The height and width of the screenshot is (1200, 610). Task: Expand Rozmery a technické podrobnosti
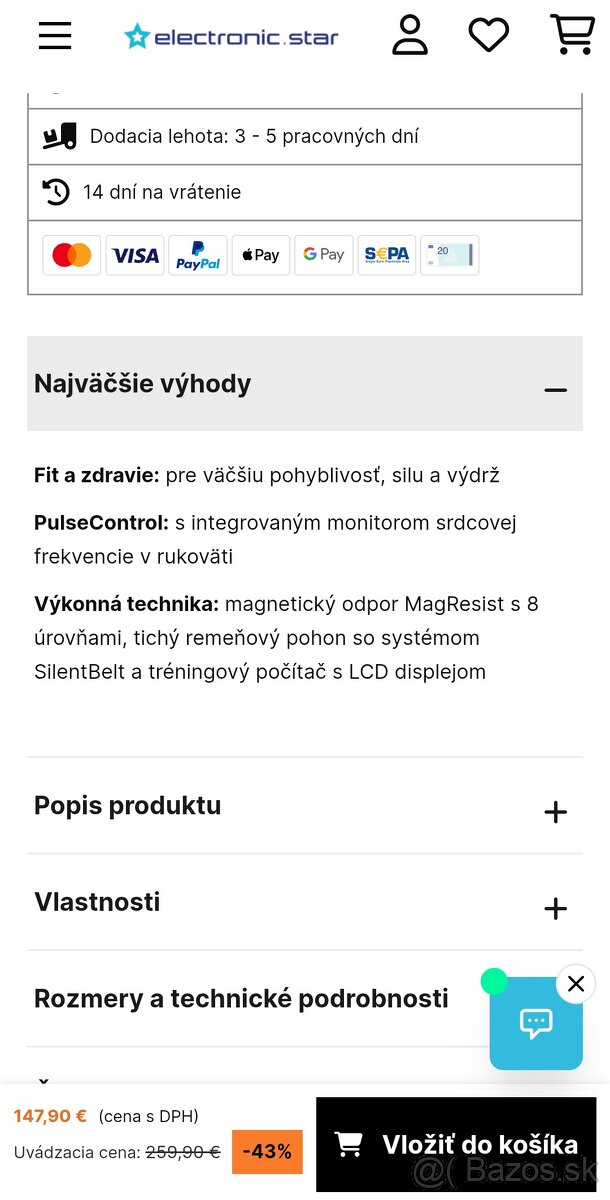pyautogui.click(x=241, y=998)
